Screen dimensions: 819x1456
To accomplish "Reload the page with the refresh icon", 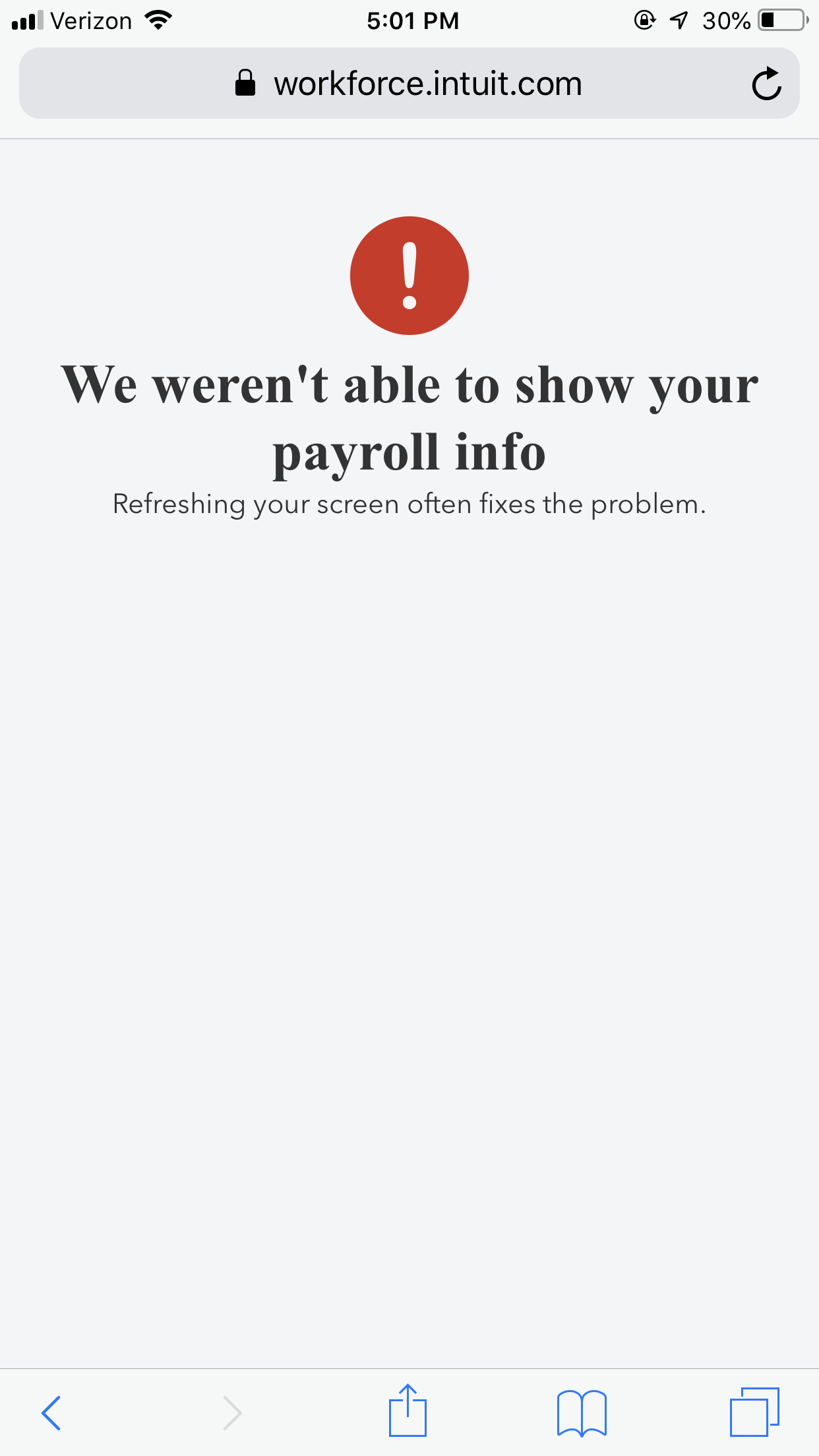I will click(x=766, y=84).
